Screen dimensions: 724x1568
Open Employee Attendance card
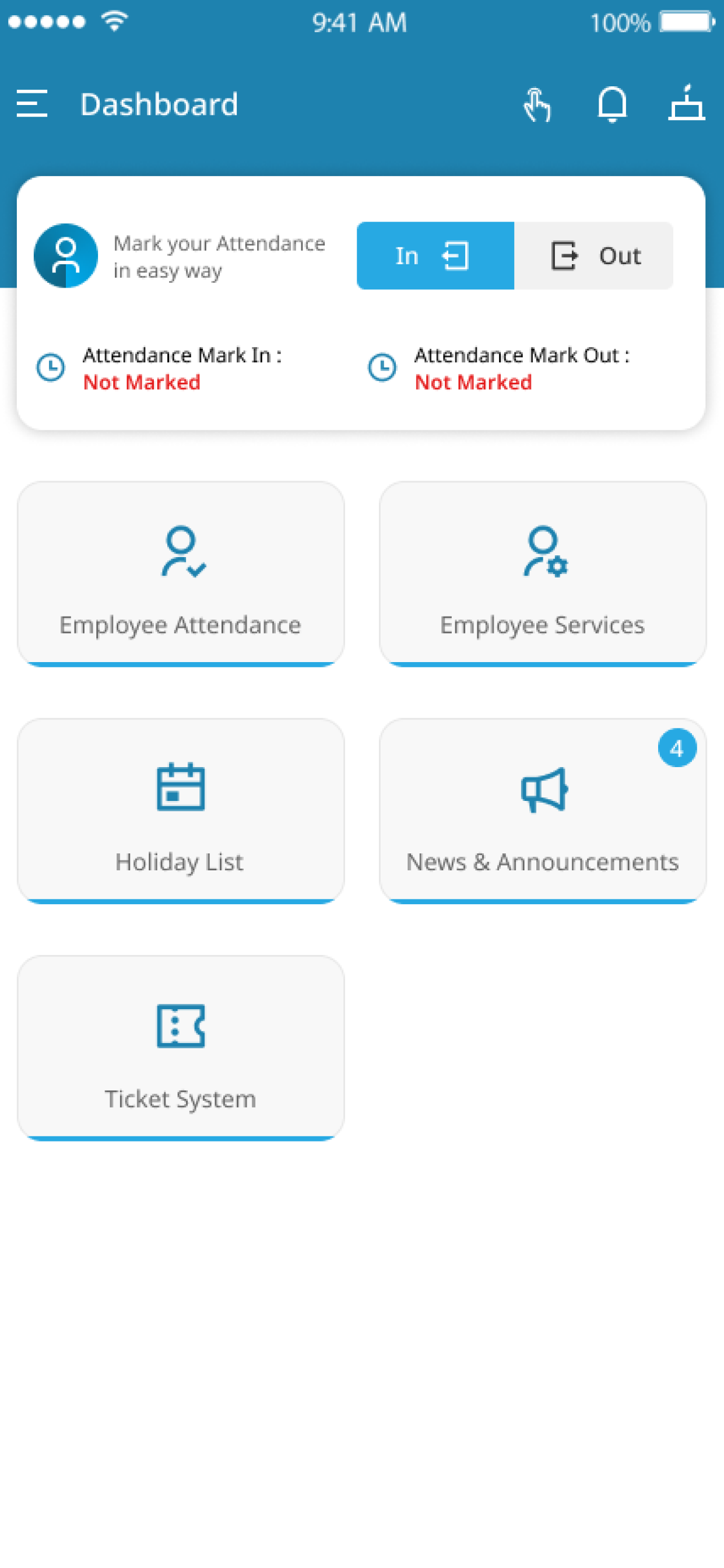point(181,573)
